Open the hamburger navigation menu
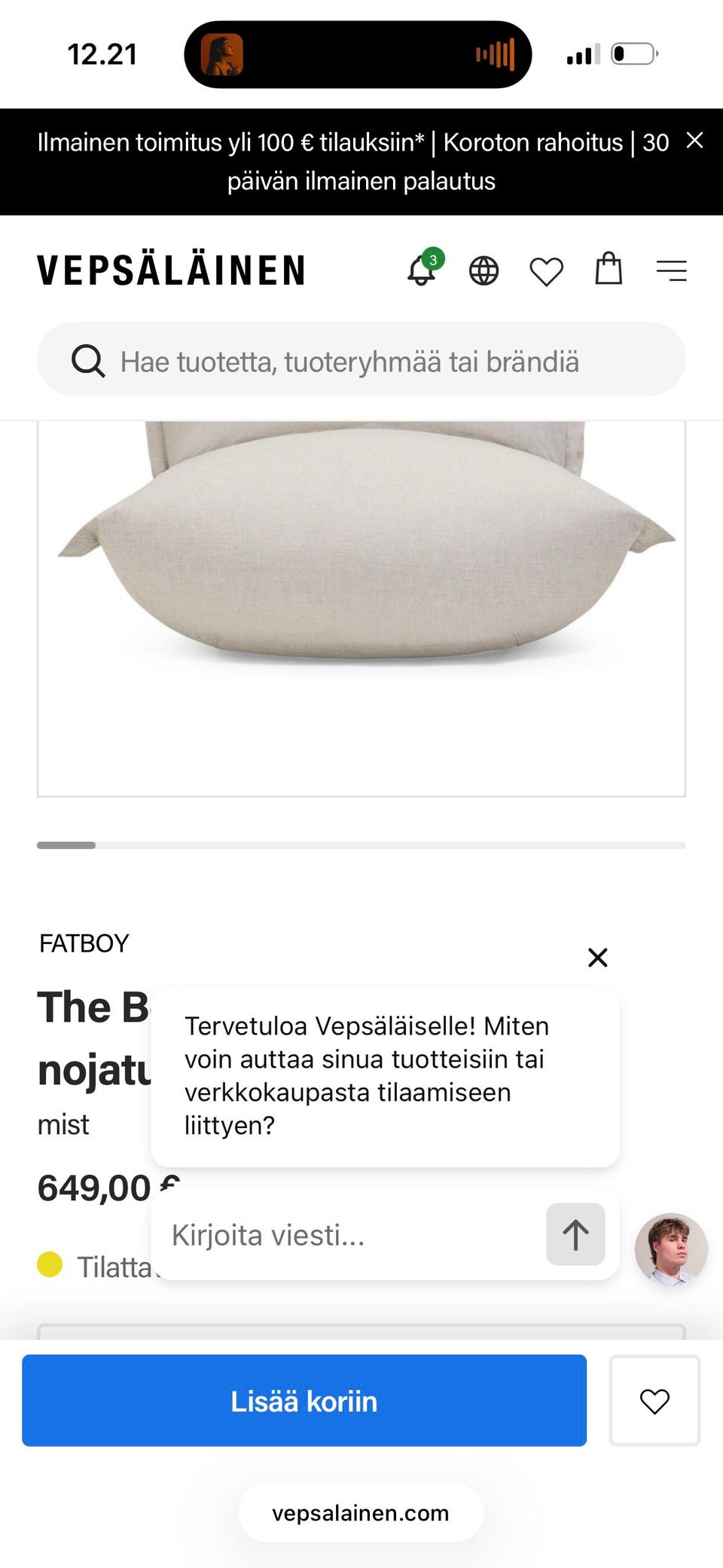The width and height of the screenshot is (723, 1568). (x=671, y=271)
